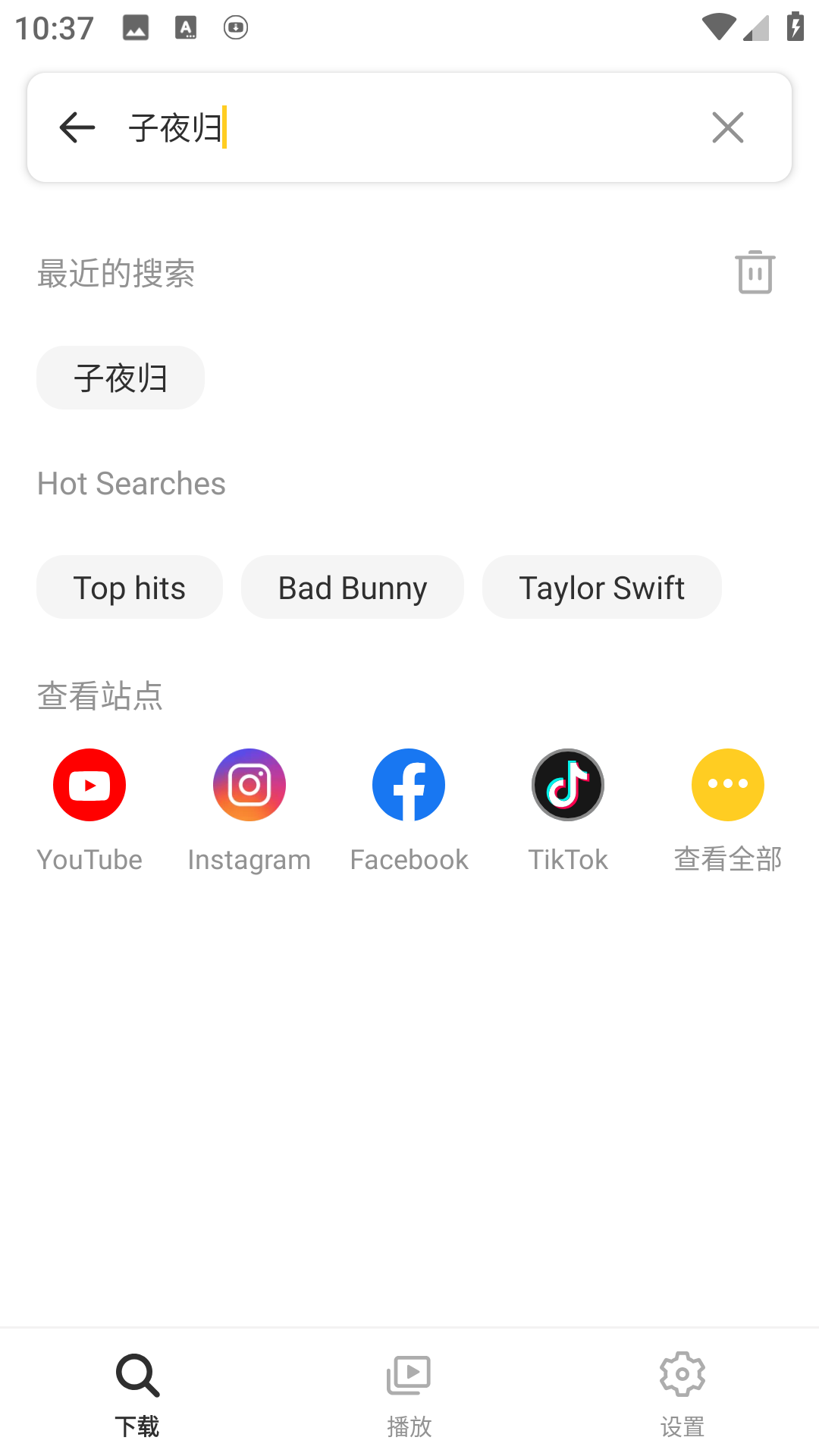Image resolution: width=819 pixels, height=1456 pixels.
Task: Select the recent search chip 子夜归
Action: point(121,378)
